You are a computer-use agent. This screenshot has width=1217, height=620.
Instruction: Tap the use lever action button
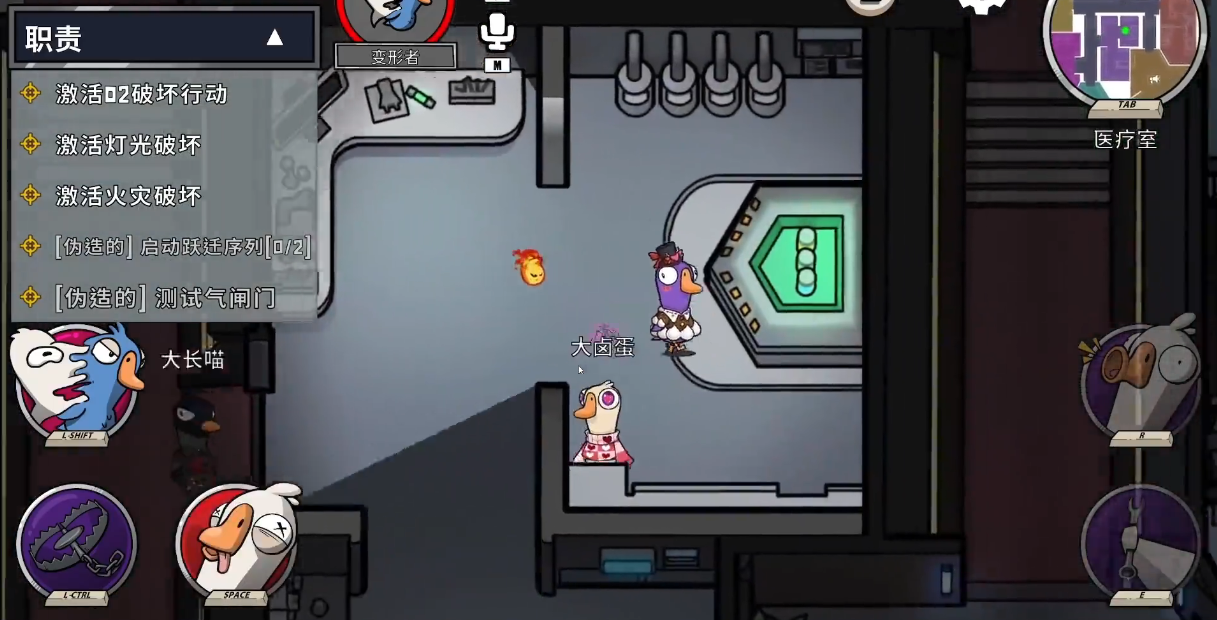(x=1141, y=542)
